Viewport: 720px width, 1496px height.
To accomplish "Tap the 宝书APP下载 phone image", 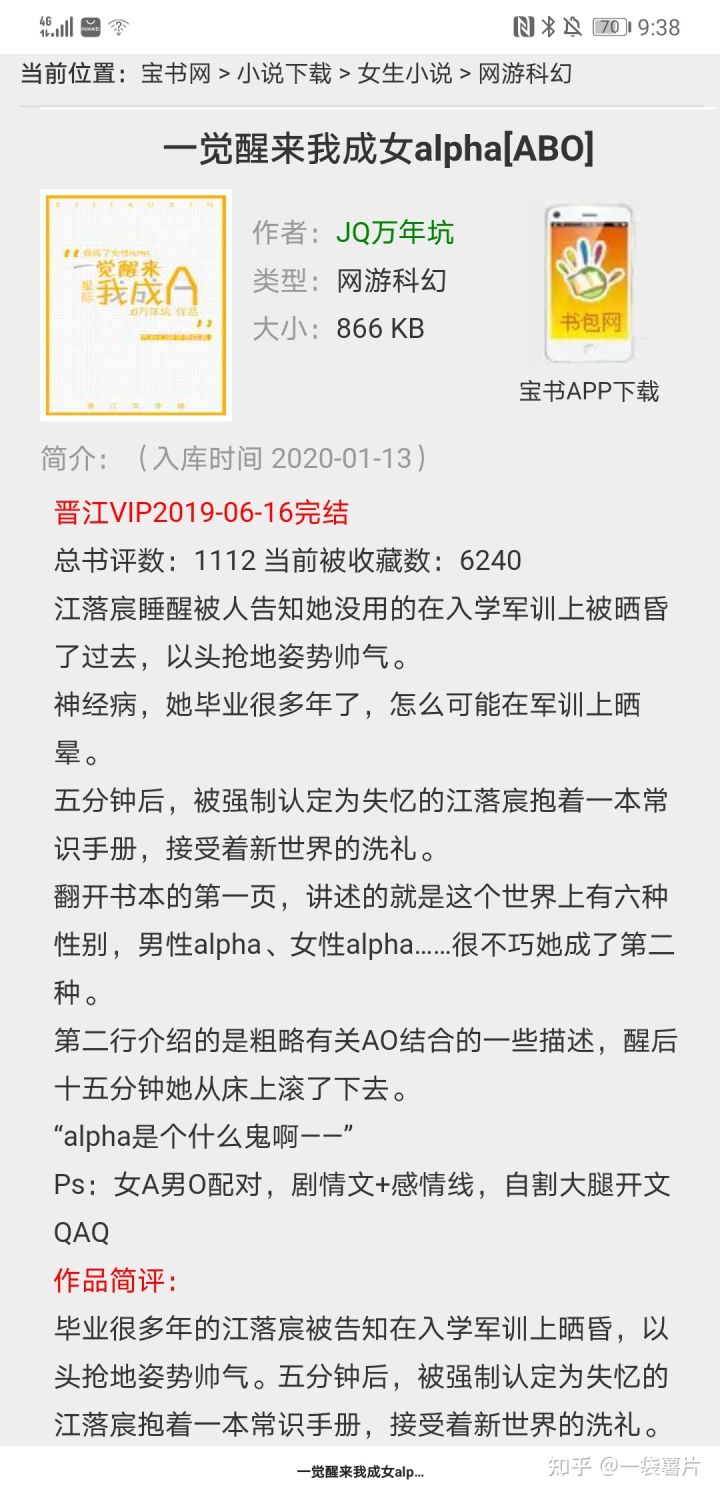I will point(589,284).
